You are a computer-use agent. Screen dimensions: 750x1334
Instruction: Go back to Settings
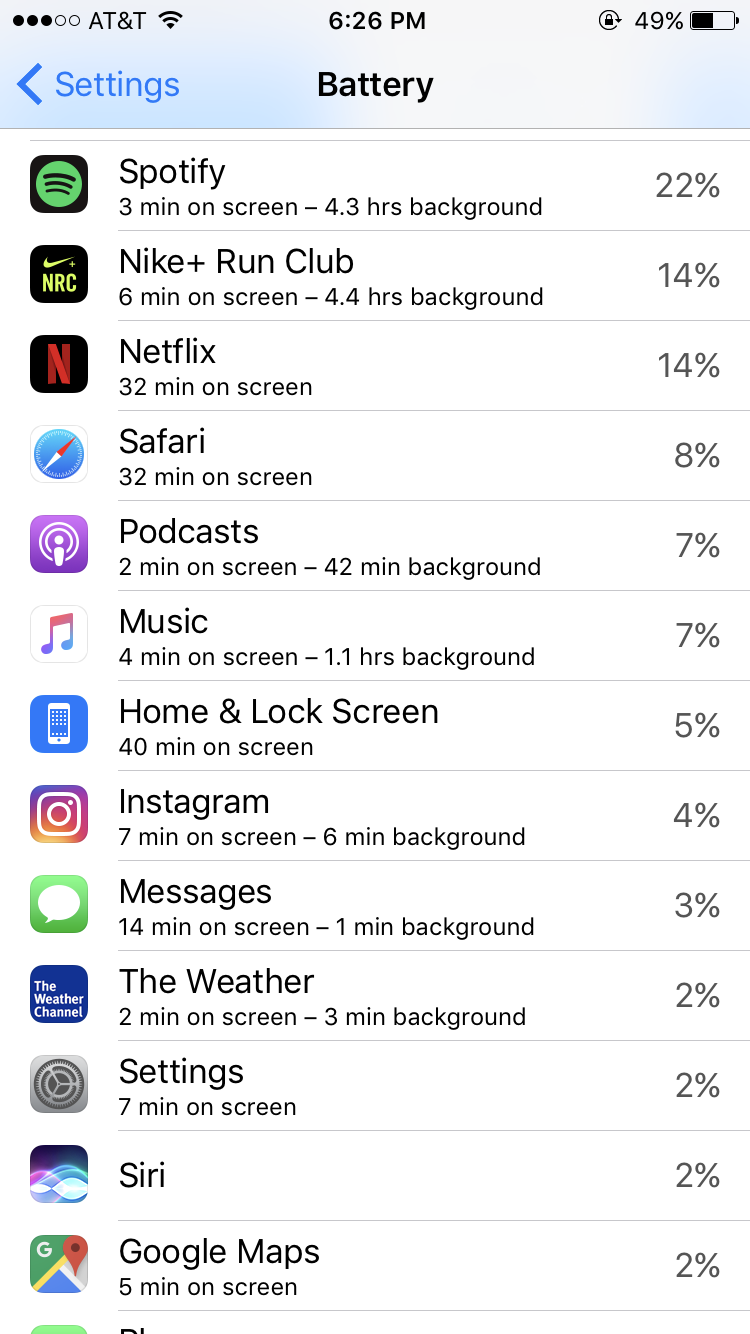[x=98, y=85]
